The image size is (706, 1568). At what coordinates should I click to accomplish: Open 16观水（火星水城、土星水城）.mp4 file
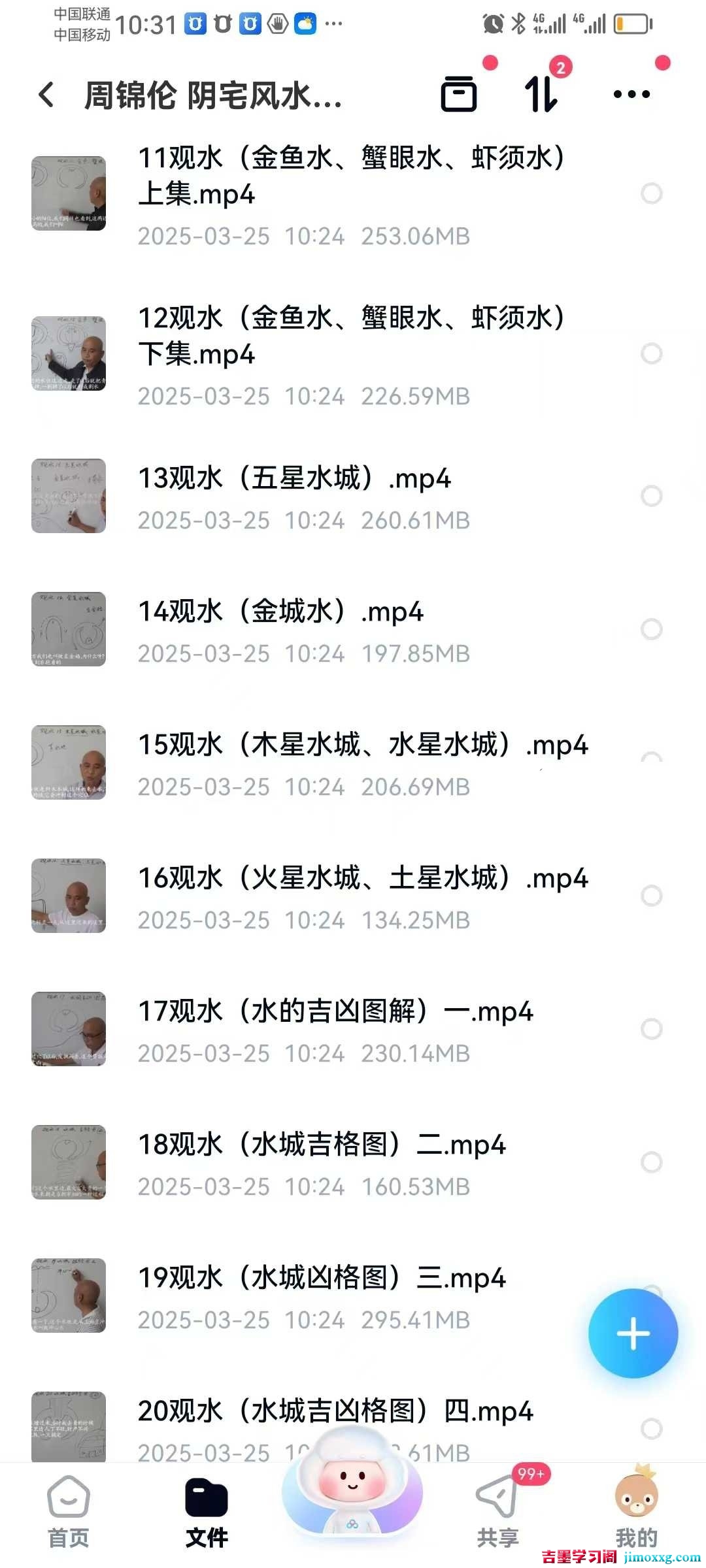(363, 879)
